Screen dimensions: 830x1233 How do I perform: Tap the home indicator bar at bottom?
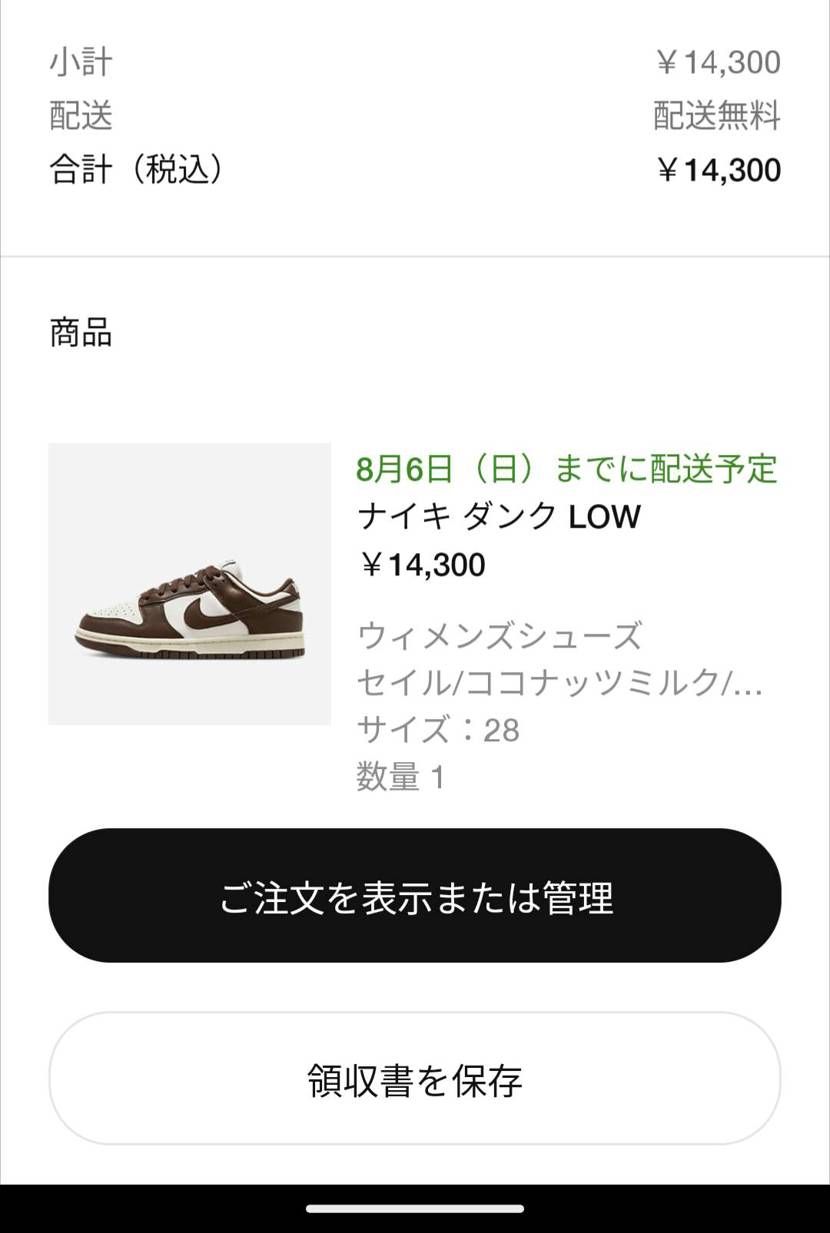415,1209
